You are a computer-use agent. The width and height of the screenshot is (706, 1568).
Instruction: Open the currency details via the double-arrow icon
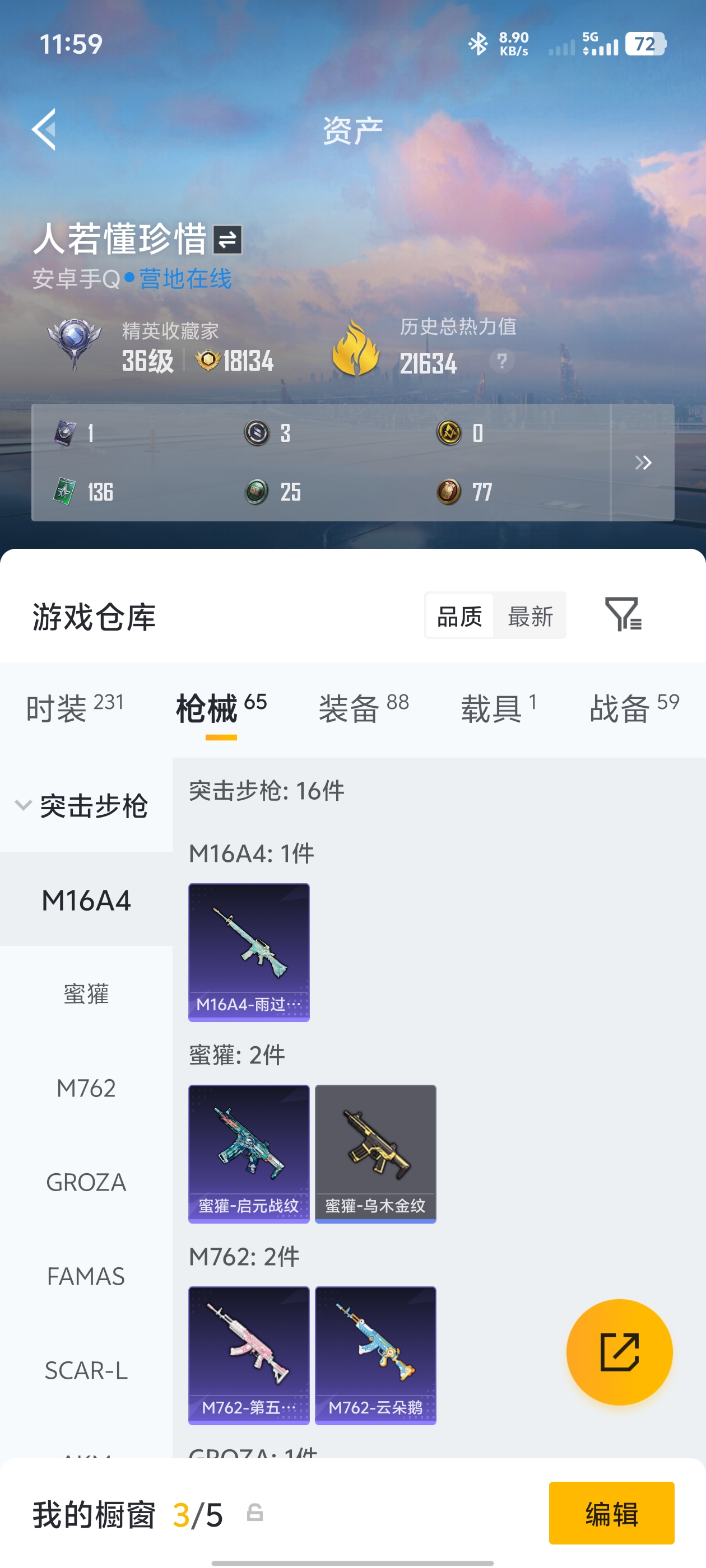coord(643,463)
